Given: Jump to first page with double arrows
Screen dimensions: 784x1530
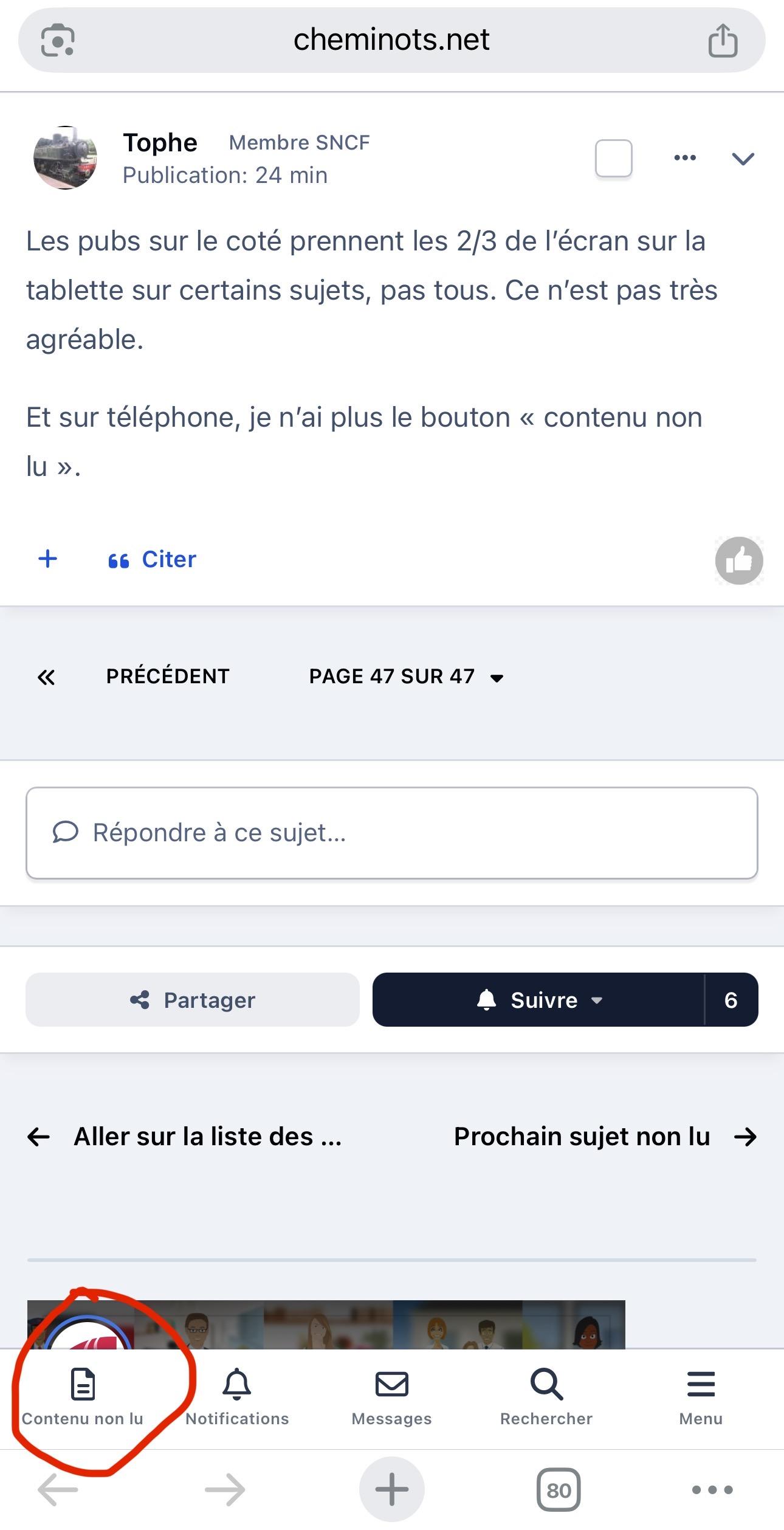Looking at the screenshot, I should [x=46, y=677].
